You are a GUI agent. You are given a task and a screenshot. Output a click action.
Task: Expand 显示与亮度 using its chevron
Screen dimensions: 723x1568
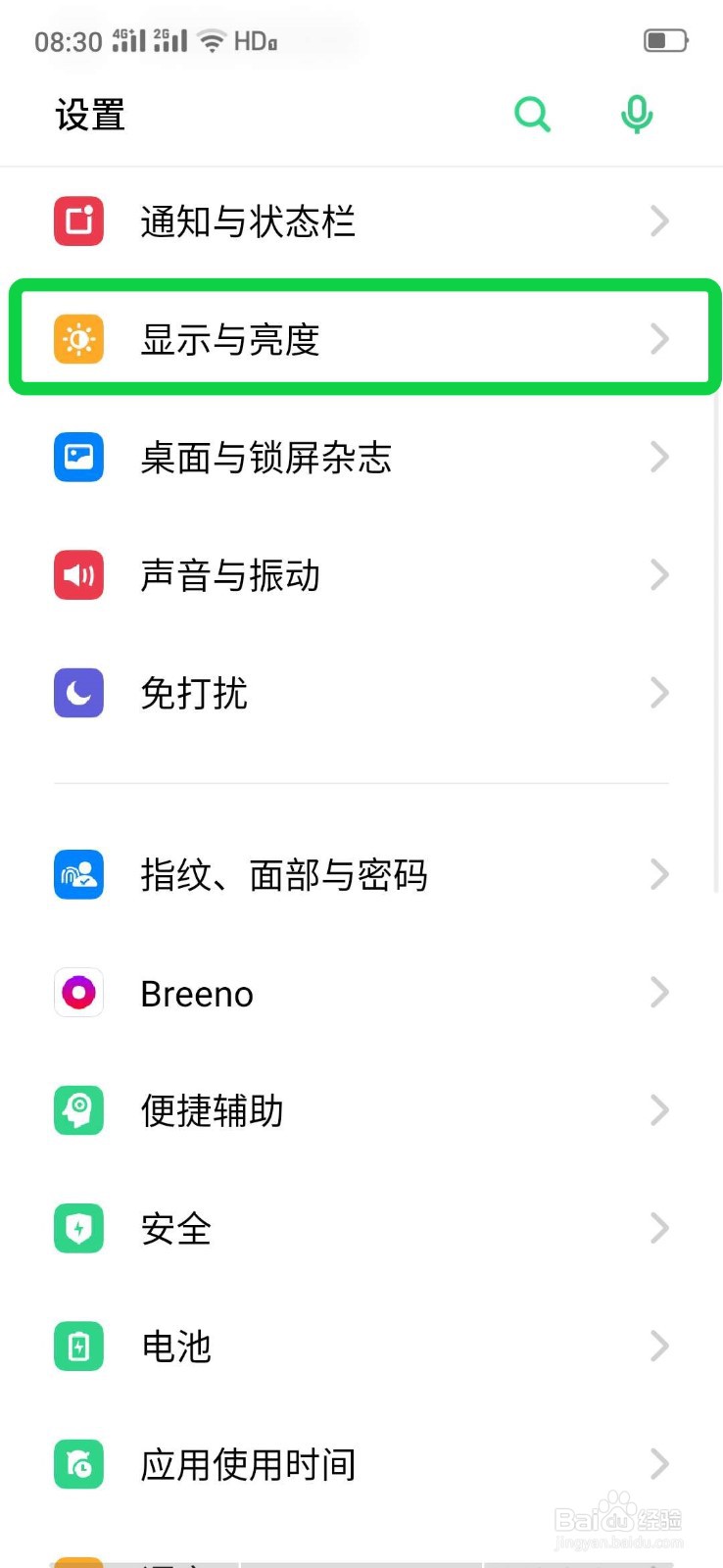pos(658,339)
